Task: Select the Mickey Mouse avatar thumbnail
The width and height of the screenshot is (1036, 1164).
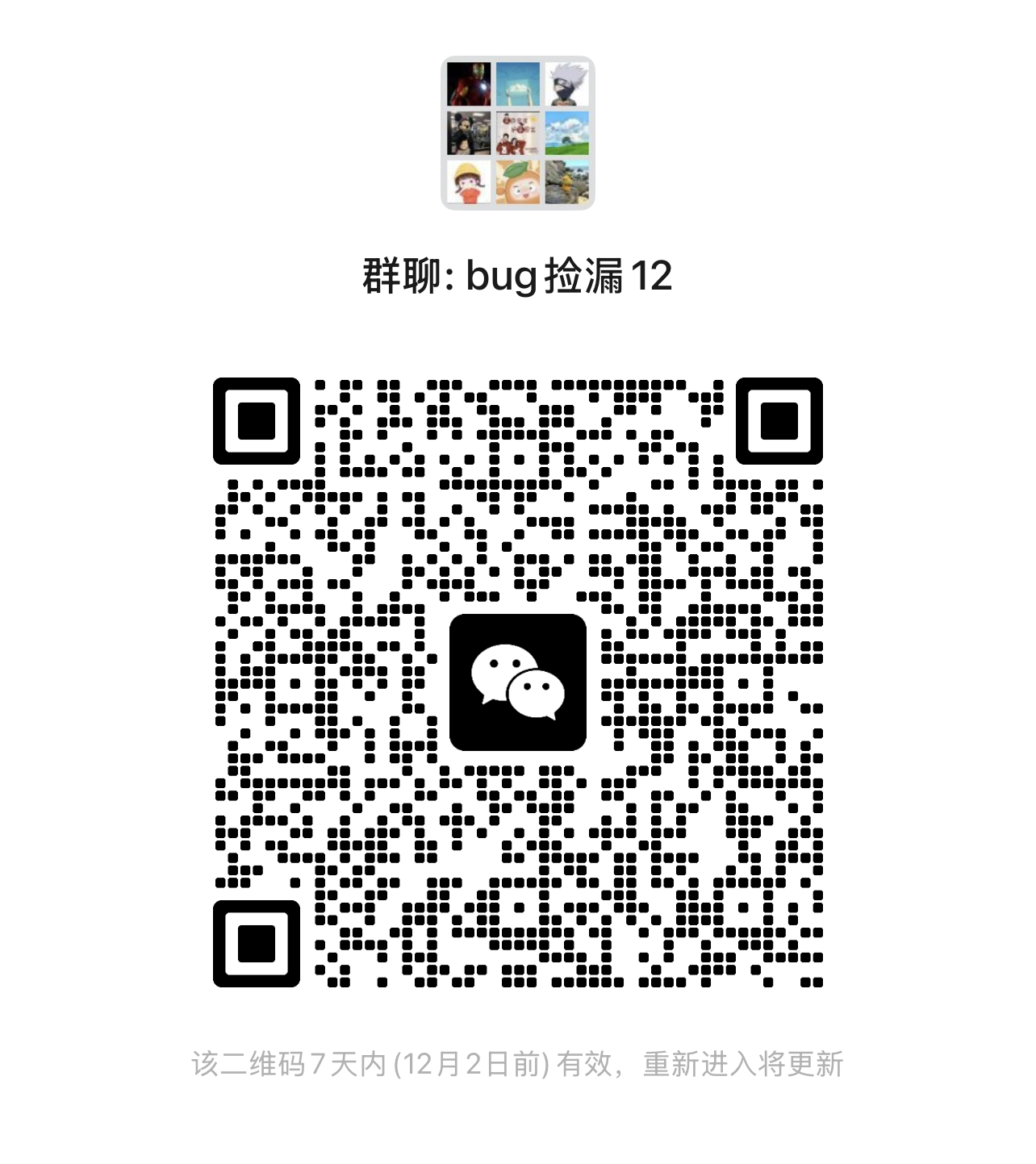Action: pyautogui.click(x=470, y=132)
